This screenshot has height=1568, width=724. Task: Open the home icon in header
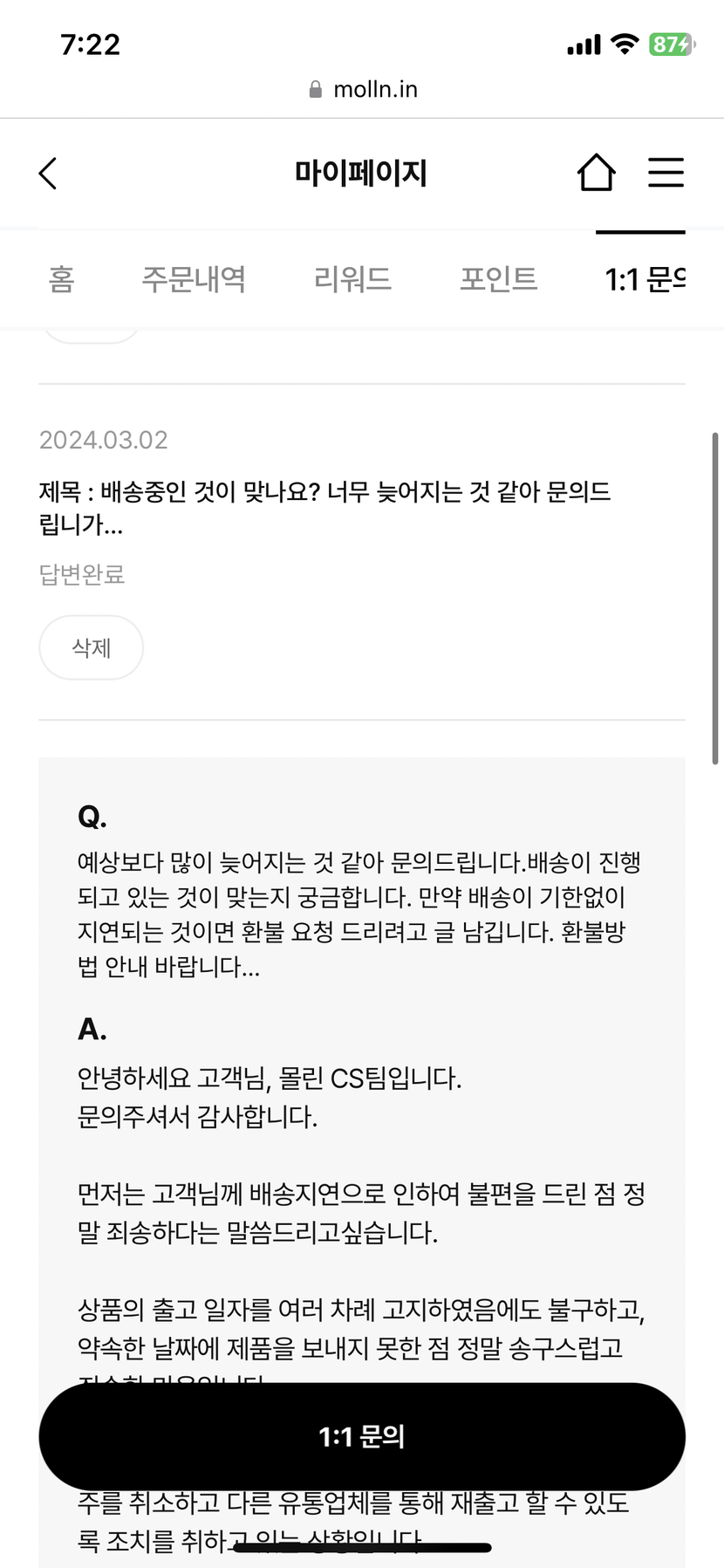(597, 172)
